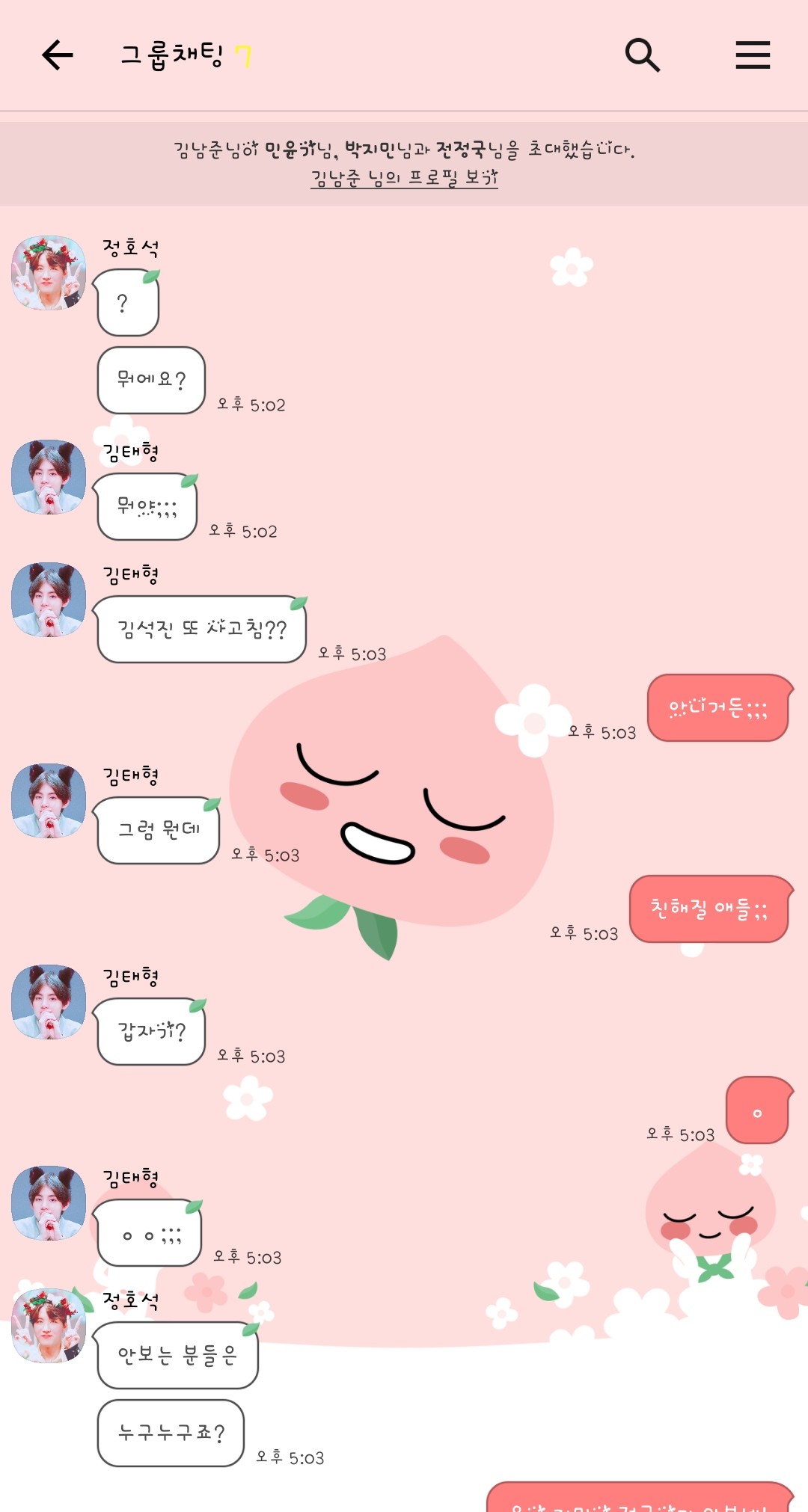Go back from the group chat
Viewport: 808px width, 1512px height.
point(58,55)
